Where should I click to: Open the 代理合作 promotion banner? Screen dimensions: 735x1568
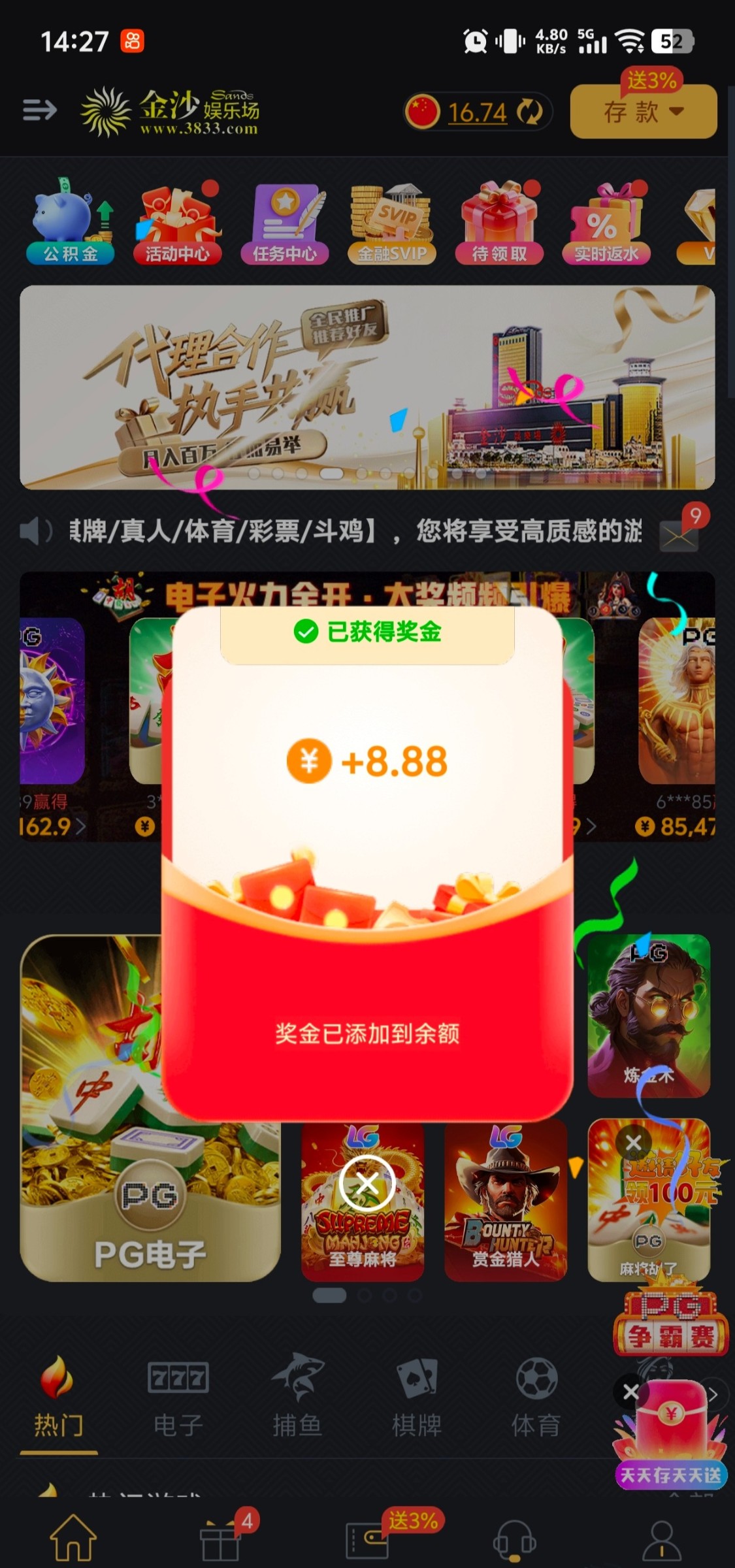[367, 387]
